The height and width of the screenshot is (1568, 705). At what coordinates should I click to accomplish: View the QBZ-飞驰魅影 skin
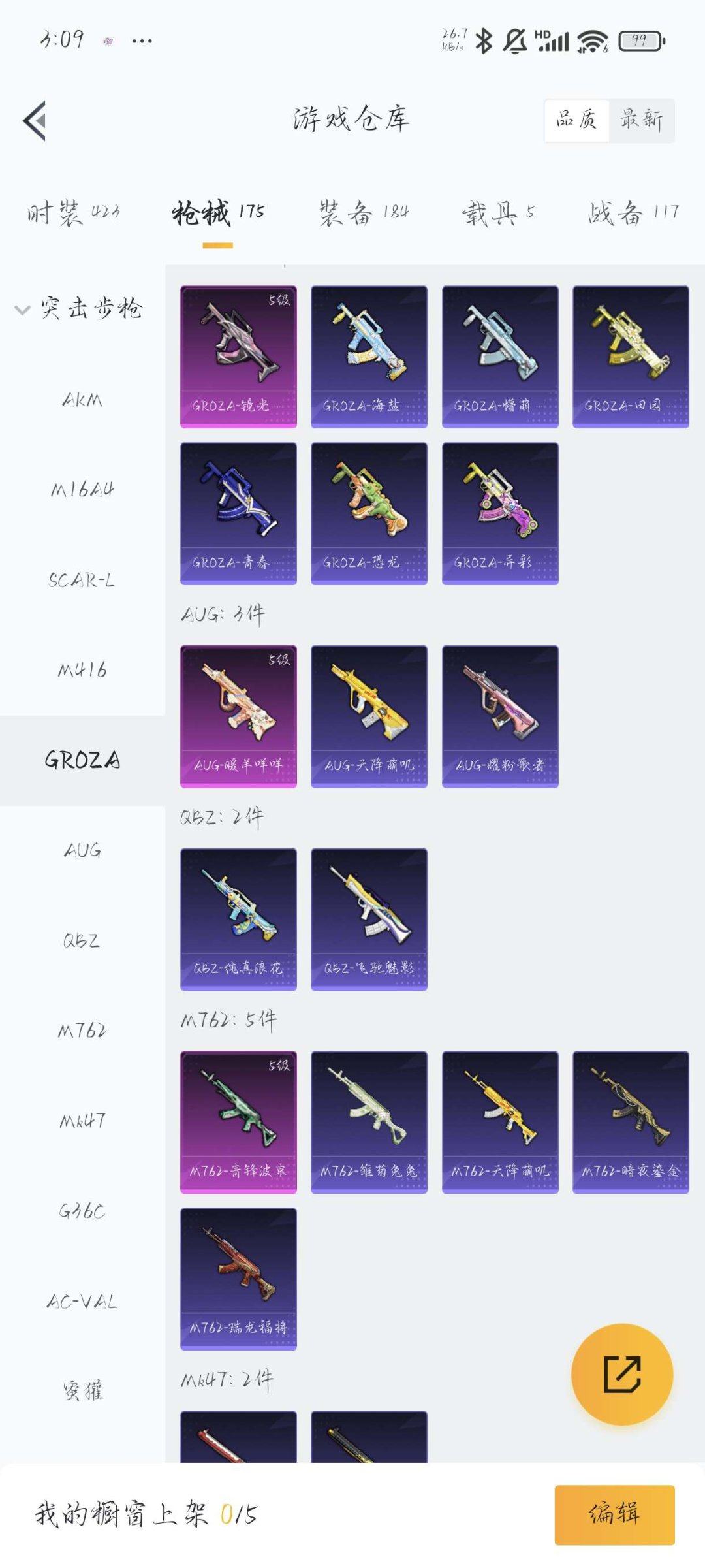(369, 919)
